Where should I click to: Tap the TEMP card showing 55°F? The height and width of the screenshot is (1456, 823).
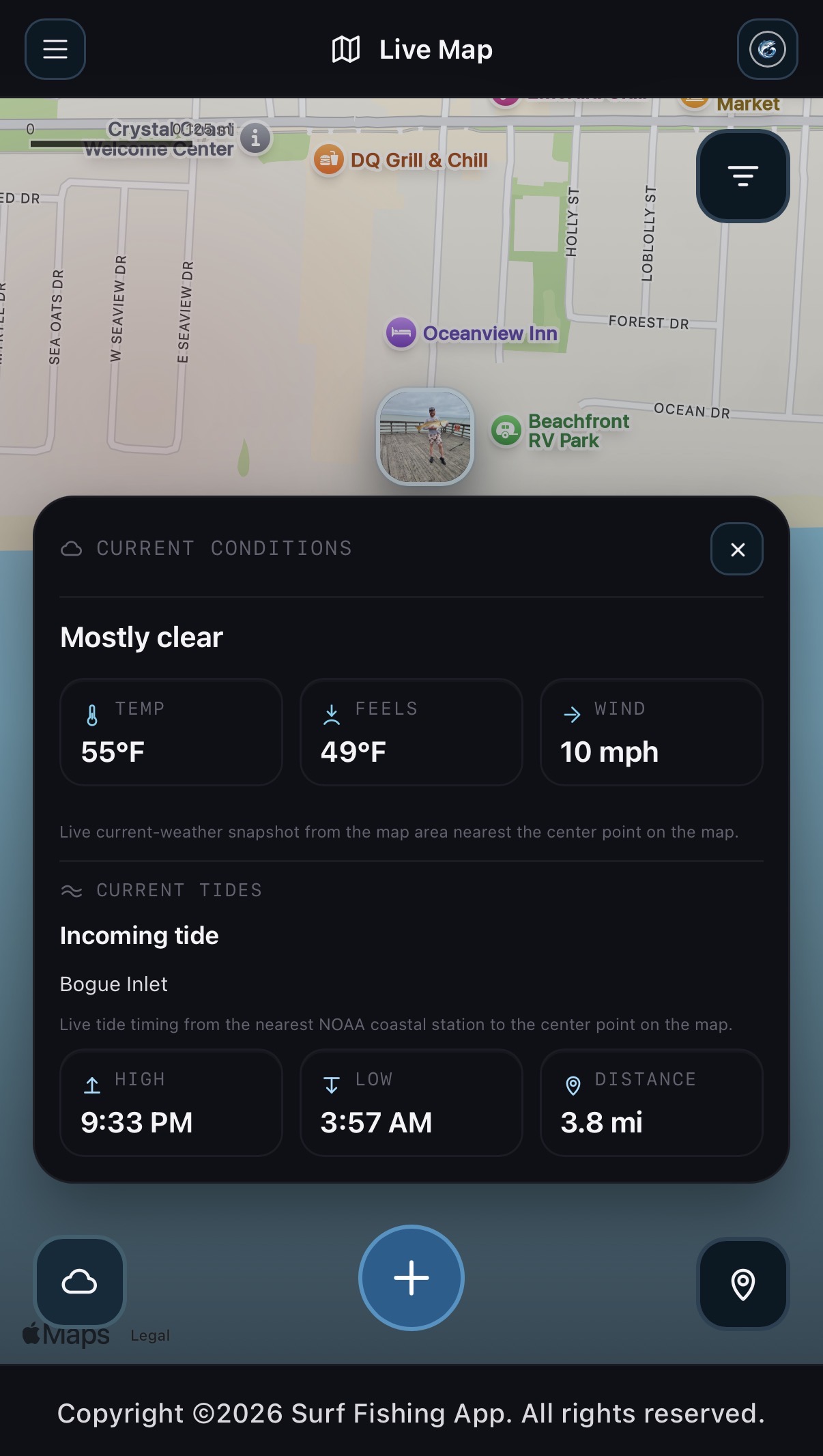(171, 732)
